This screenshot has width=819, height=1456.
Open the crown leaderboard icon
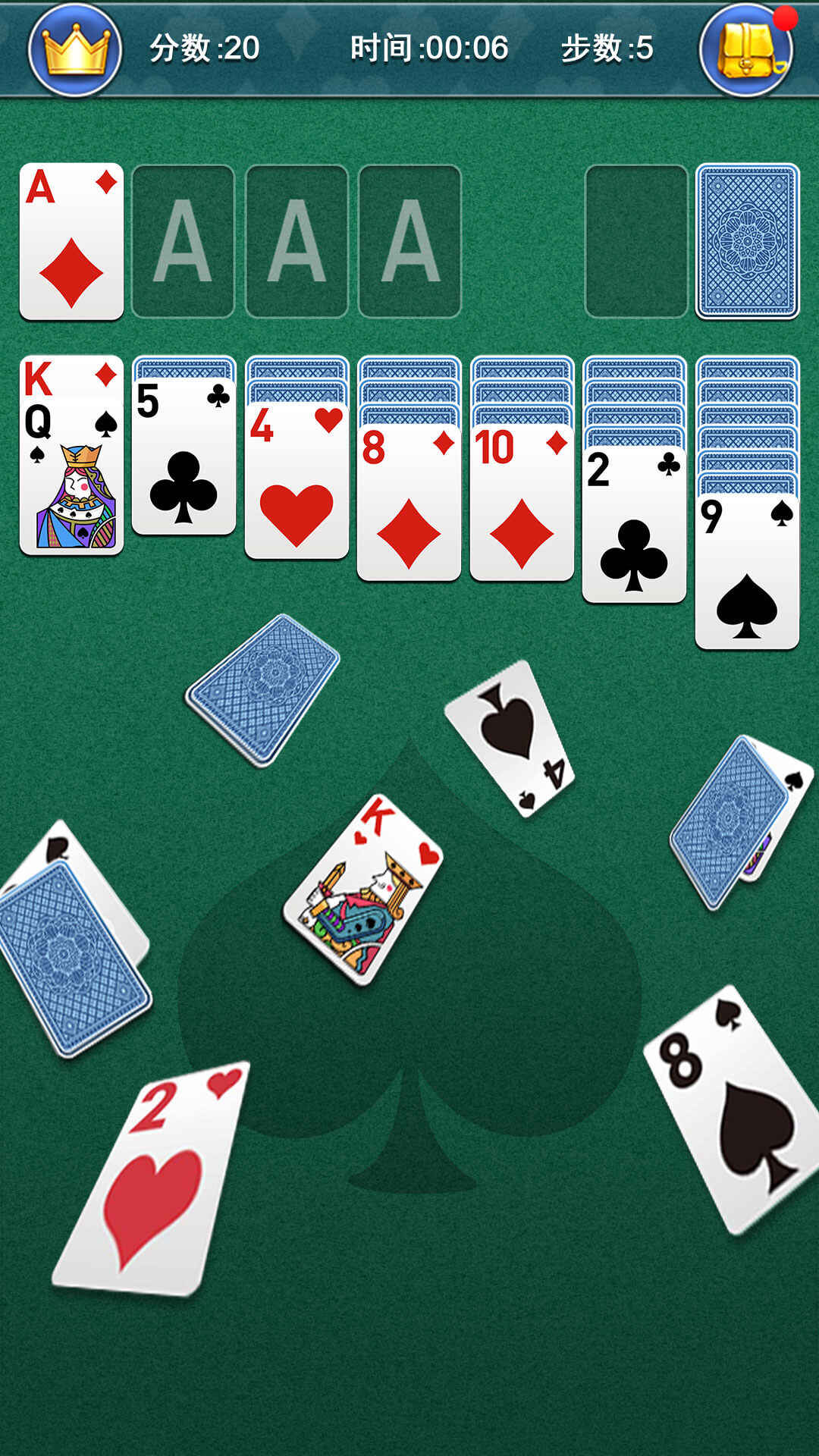74,50
